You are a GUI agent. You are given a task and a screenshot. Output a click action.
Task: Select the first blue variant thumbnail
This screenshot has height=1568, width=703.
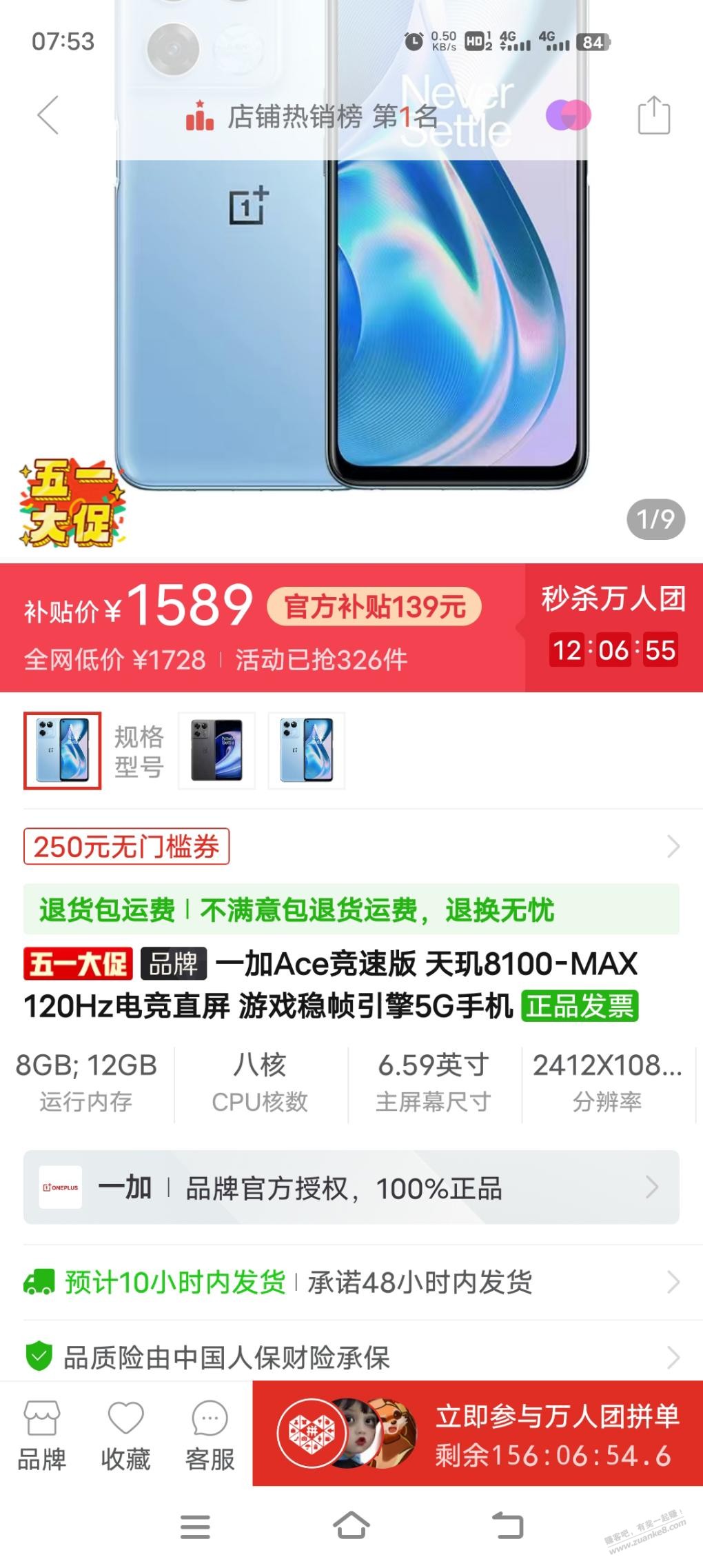coord(63,750)
